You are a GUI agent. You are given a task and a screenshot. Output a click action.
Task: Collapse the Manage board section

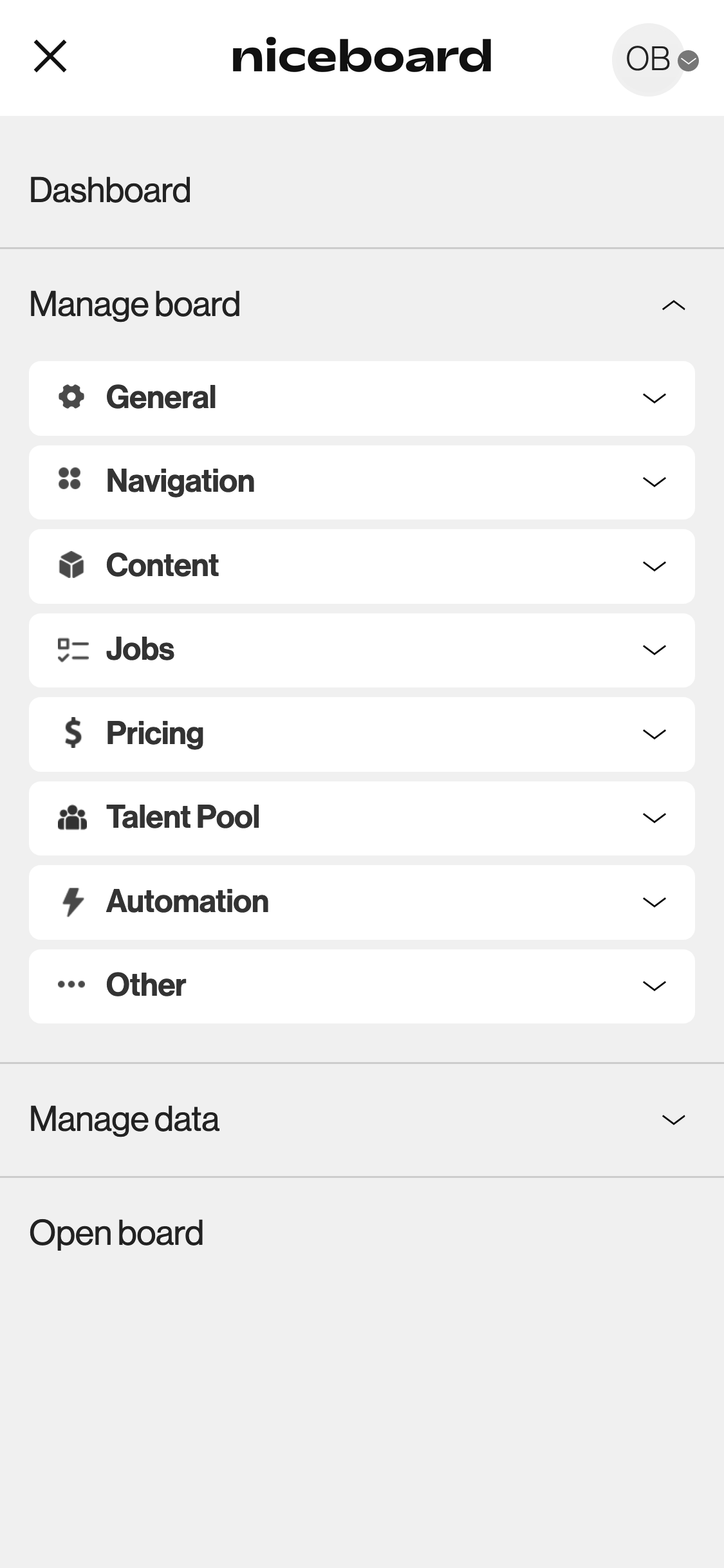coord(673,305)
